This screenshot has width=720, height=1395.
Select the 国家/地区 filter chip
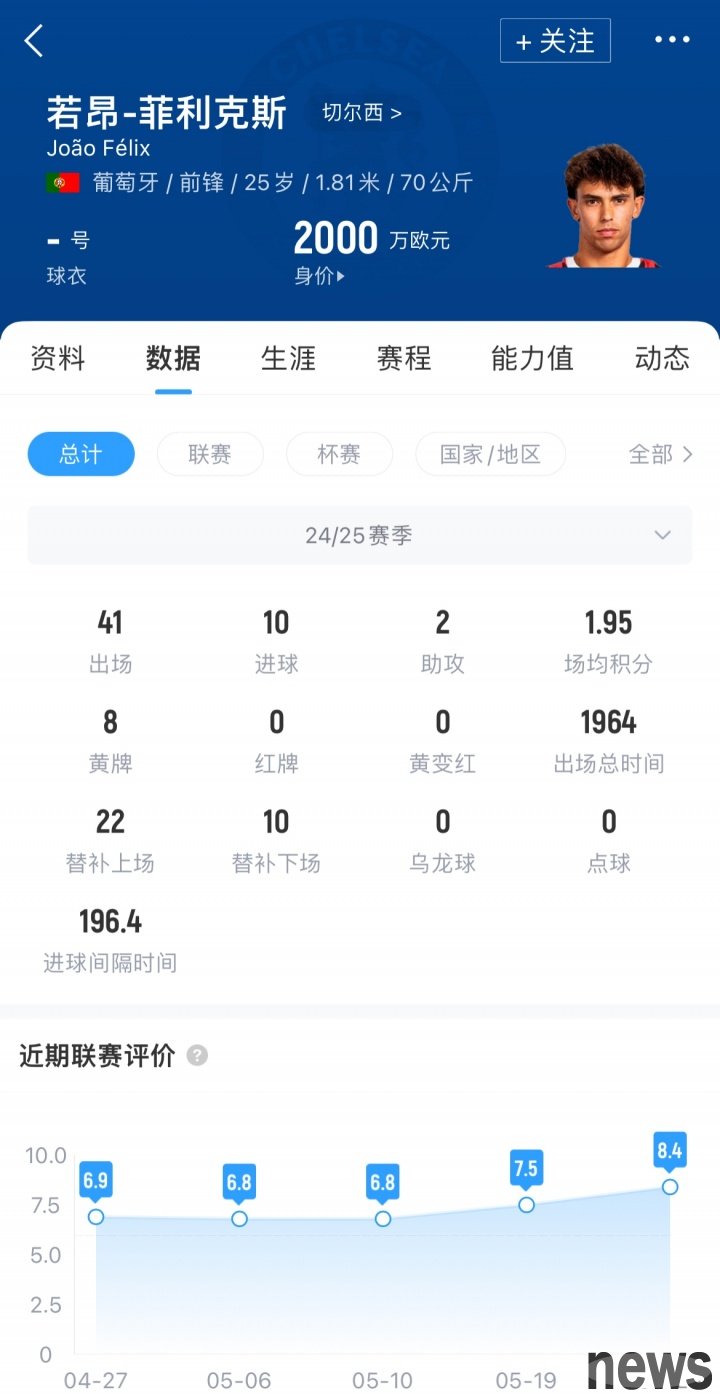click(x=490, y=454)
